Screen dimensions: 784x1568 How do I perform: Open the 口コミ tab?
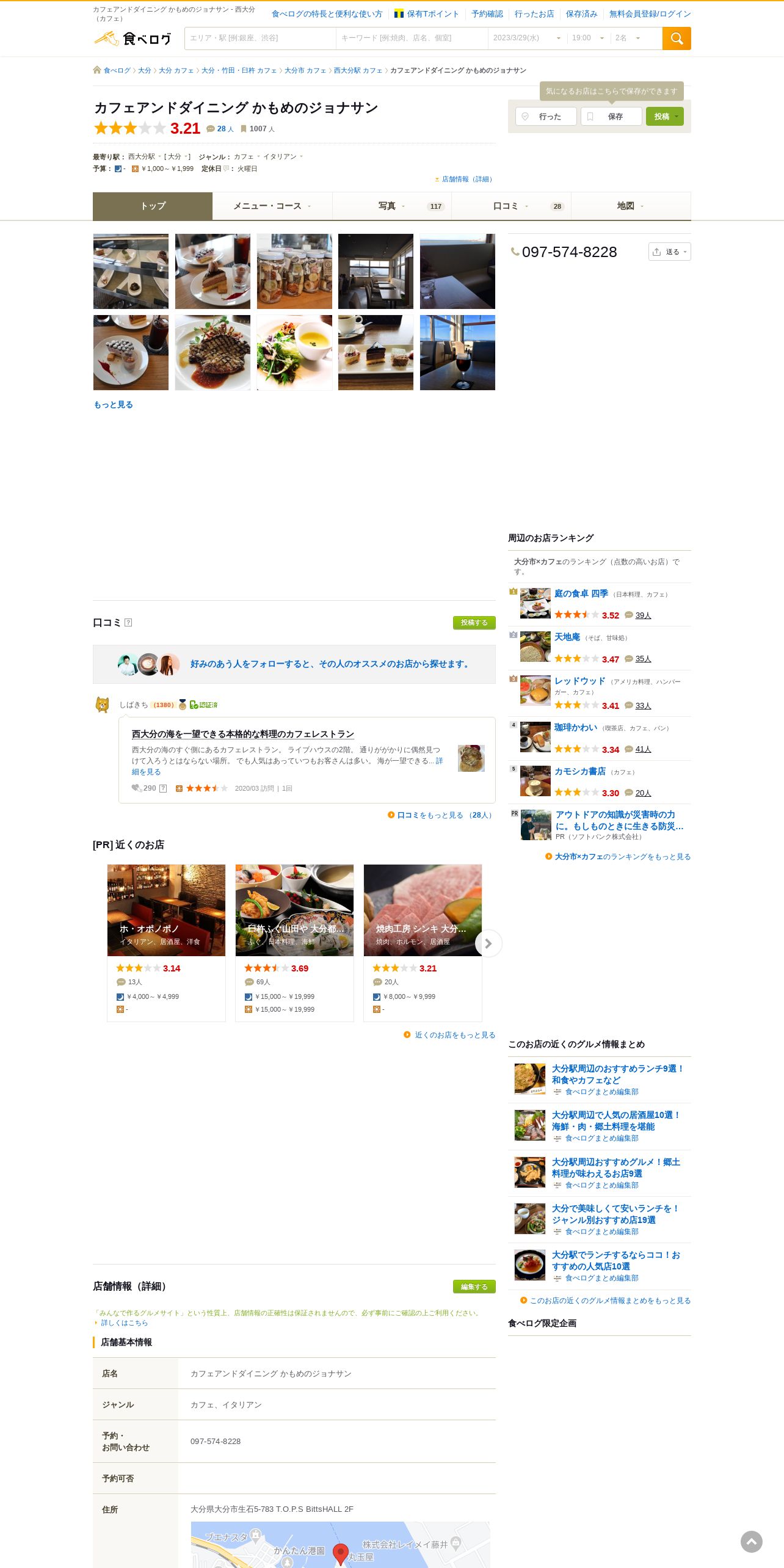[x=511, y=206]
